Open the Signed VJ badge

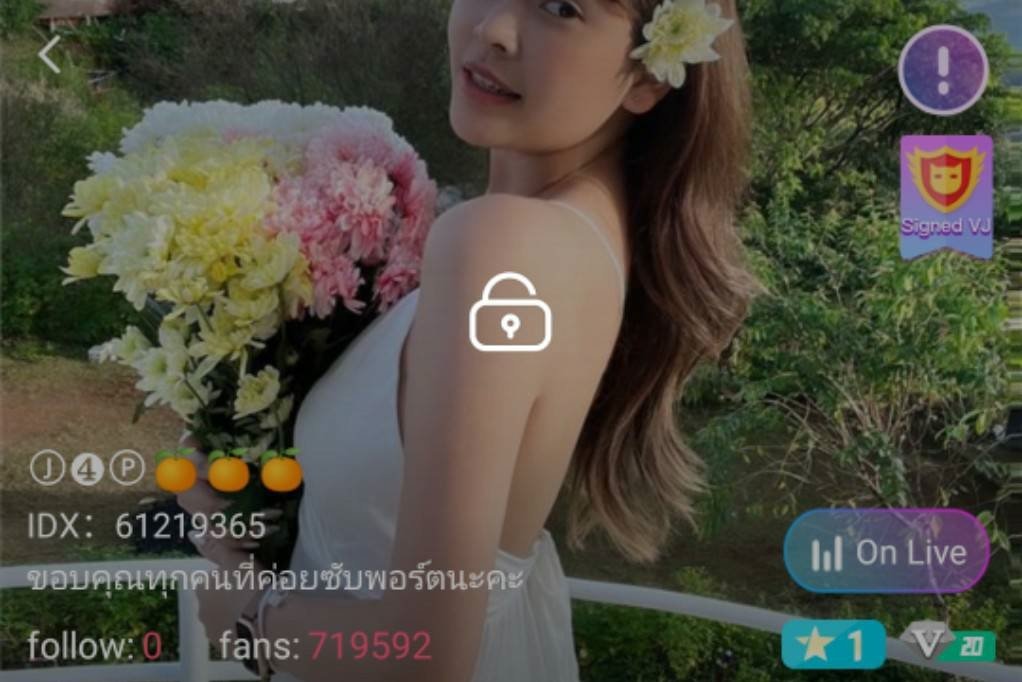coord(946,196)
